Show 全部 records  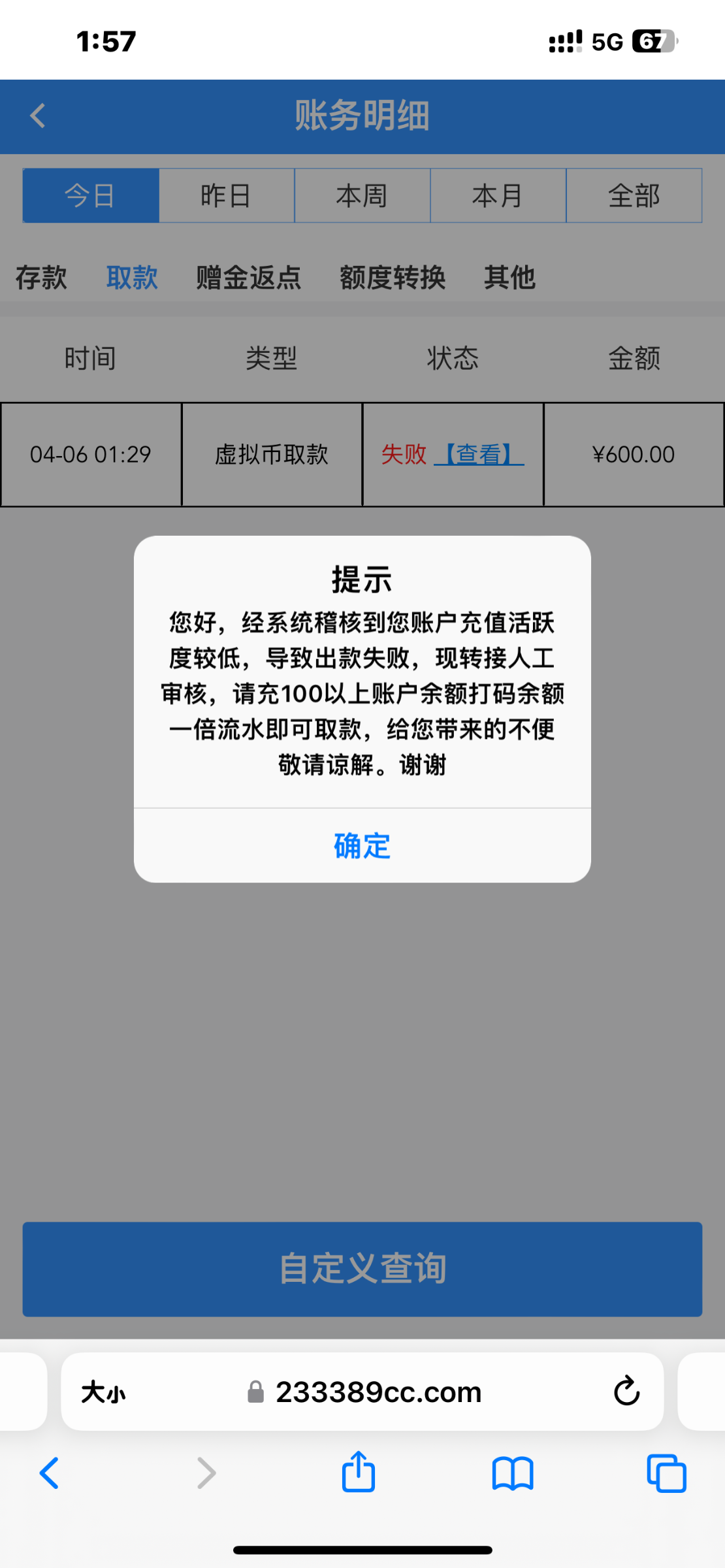click(634, 196)
